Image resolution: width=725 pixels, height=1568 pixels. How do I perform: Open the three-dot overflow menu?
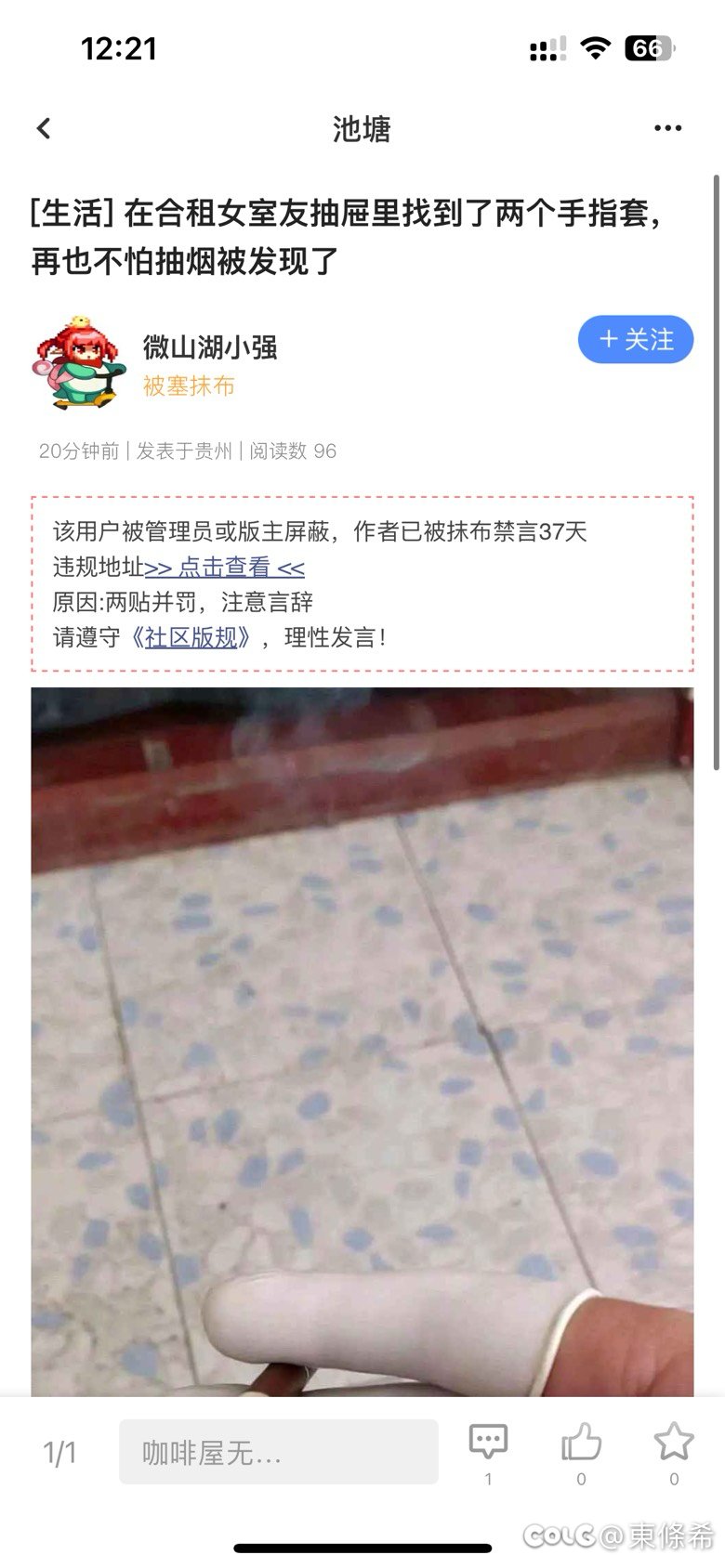tap(667, 128)
